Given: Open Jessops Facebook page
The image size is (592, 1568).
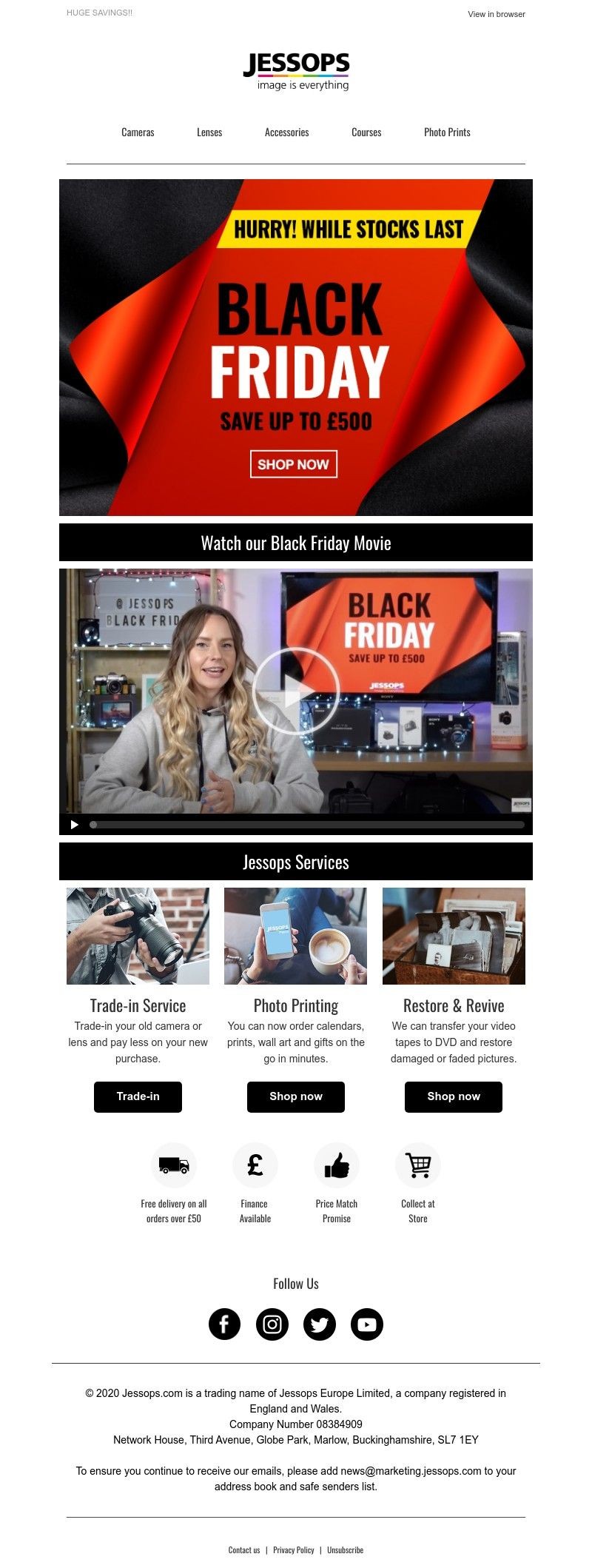Looking at the screenshot, I should click(224, 1324).
